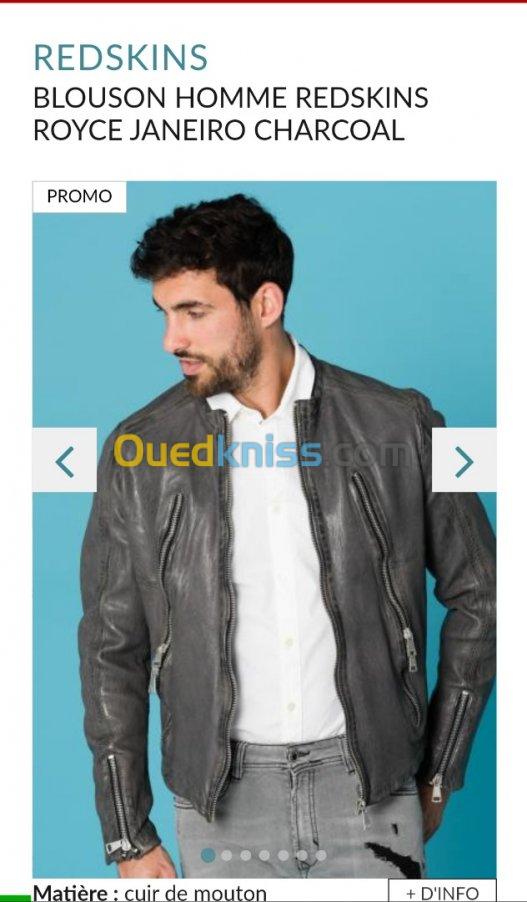Open the + D'INFO button

(x=442, y=891)
